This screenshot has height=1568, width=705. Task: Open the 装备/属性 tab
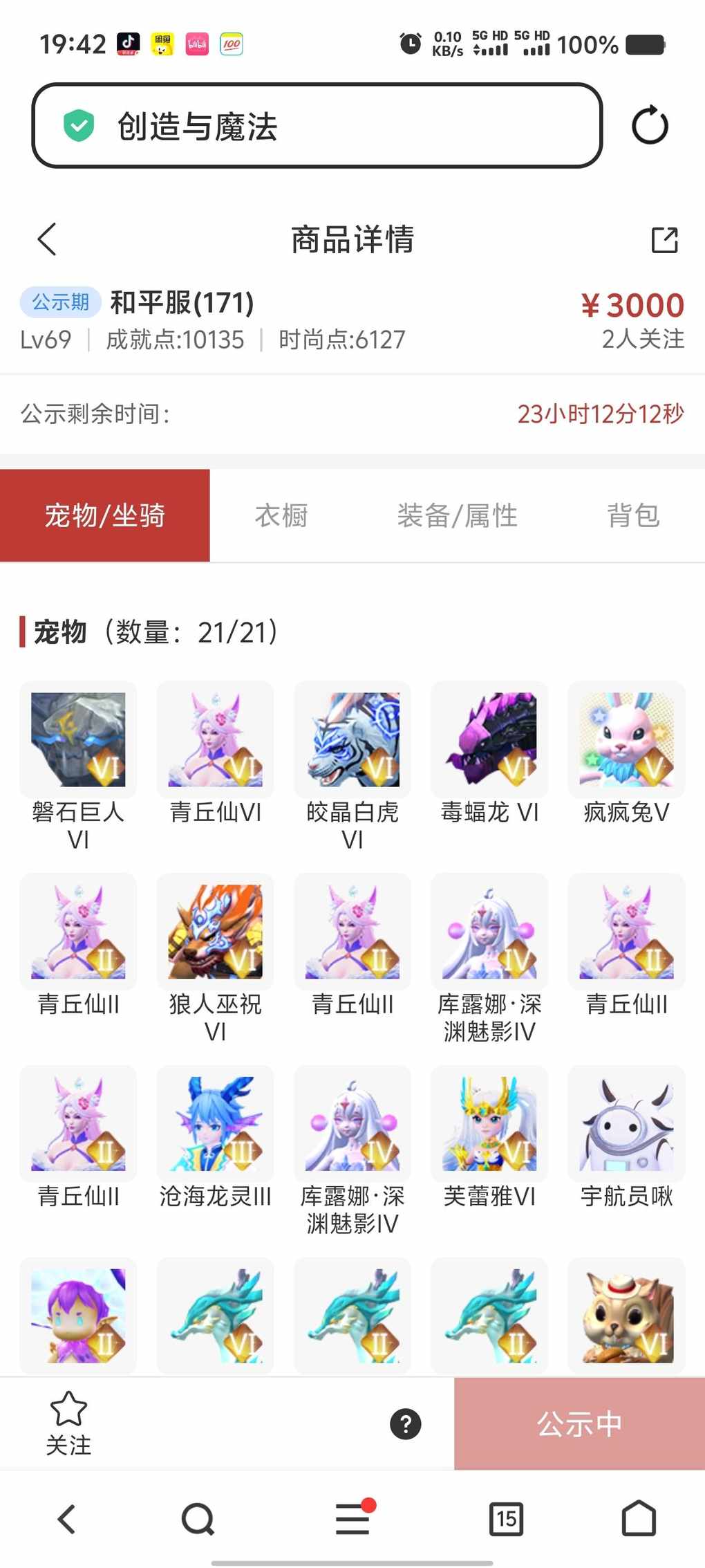pos(457,515)
